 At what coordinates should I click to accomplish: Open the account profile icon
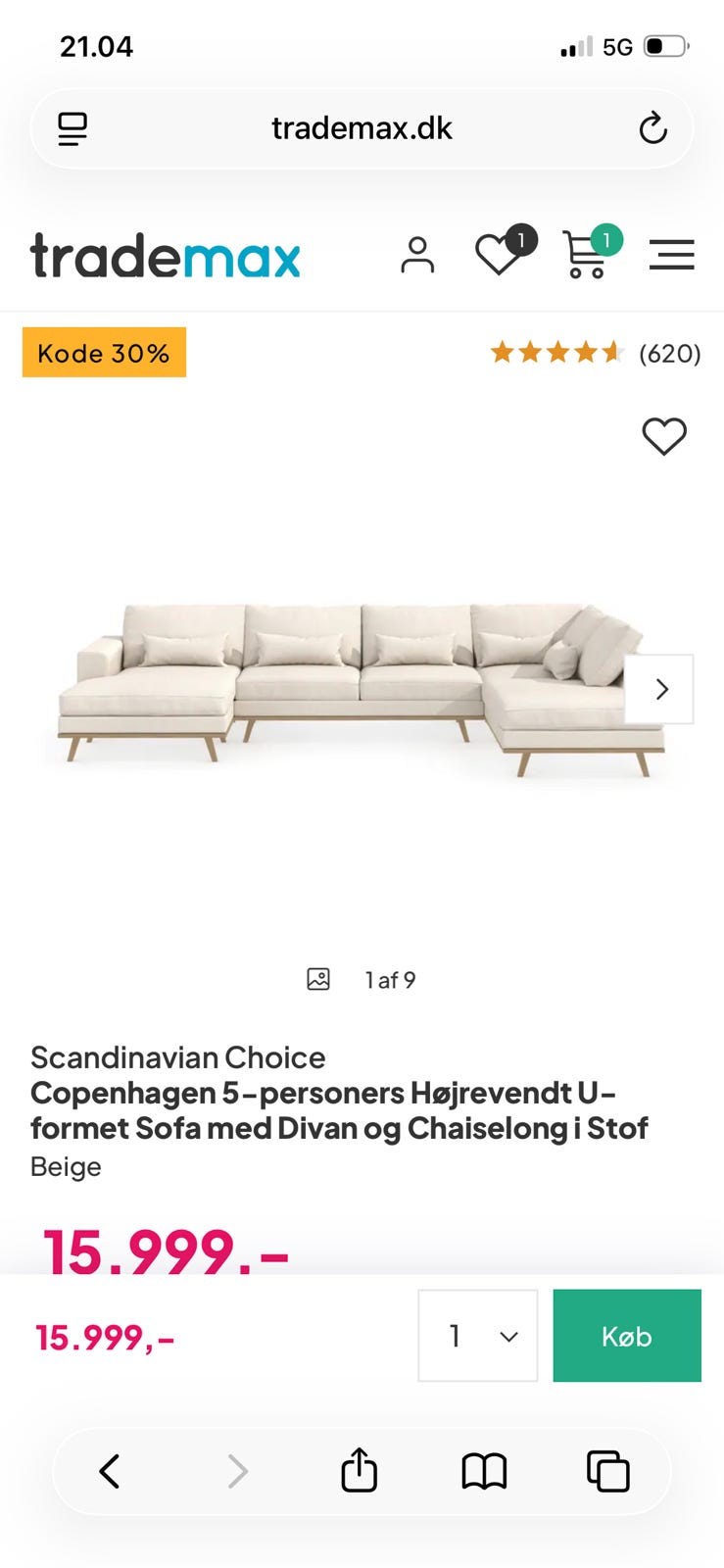point(417,256)
